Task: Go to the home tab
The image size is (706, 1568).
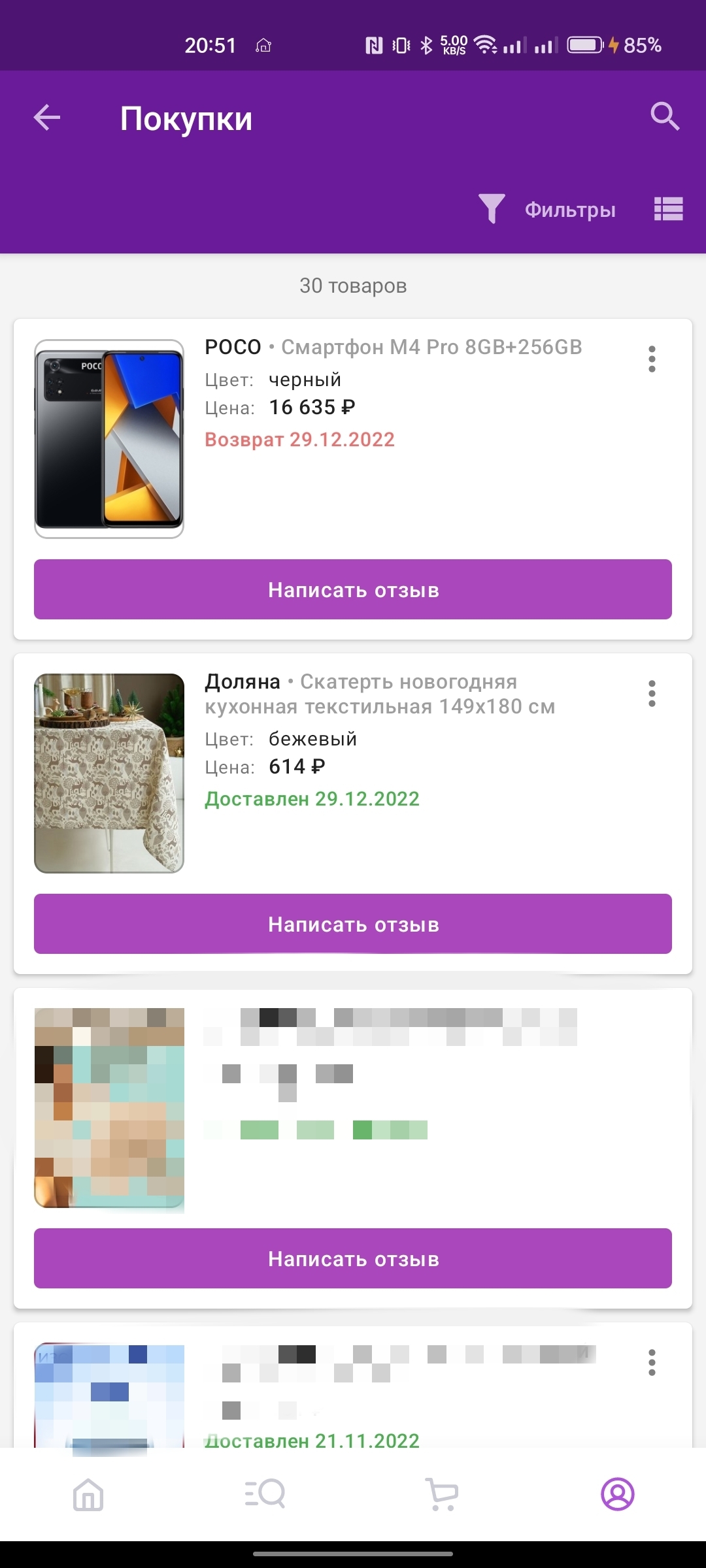Action: 88,1494
